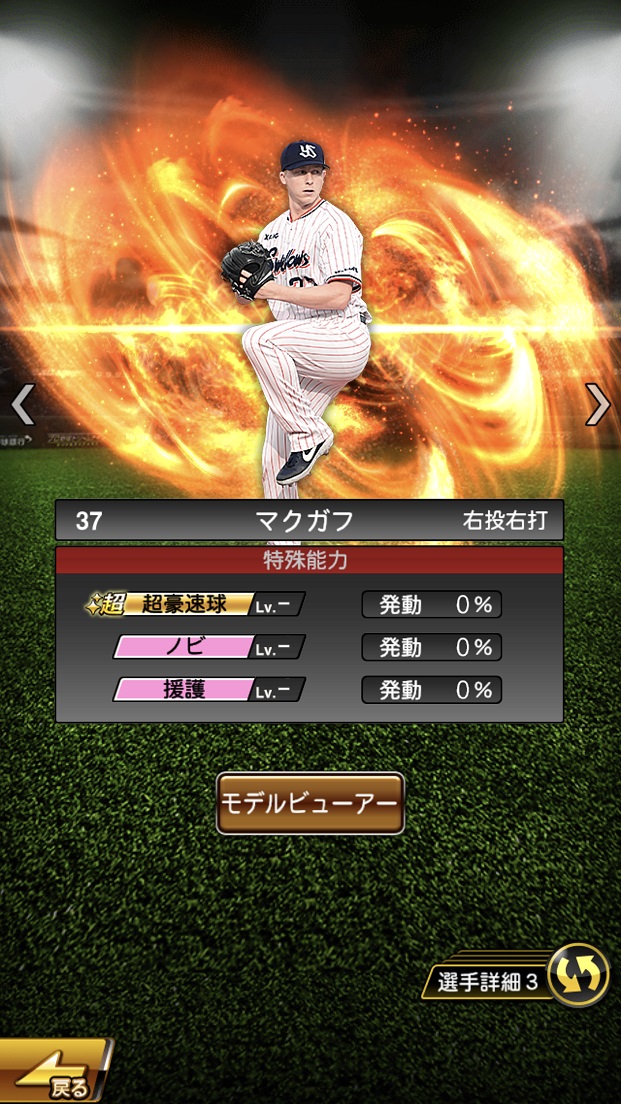Go to the previous player

[22, 404]
